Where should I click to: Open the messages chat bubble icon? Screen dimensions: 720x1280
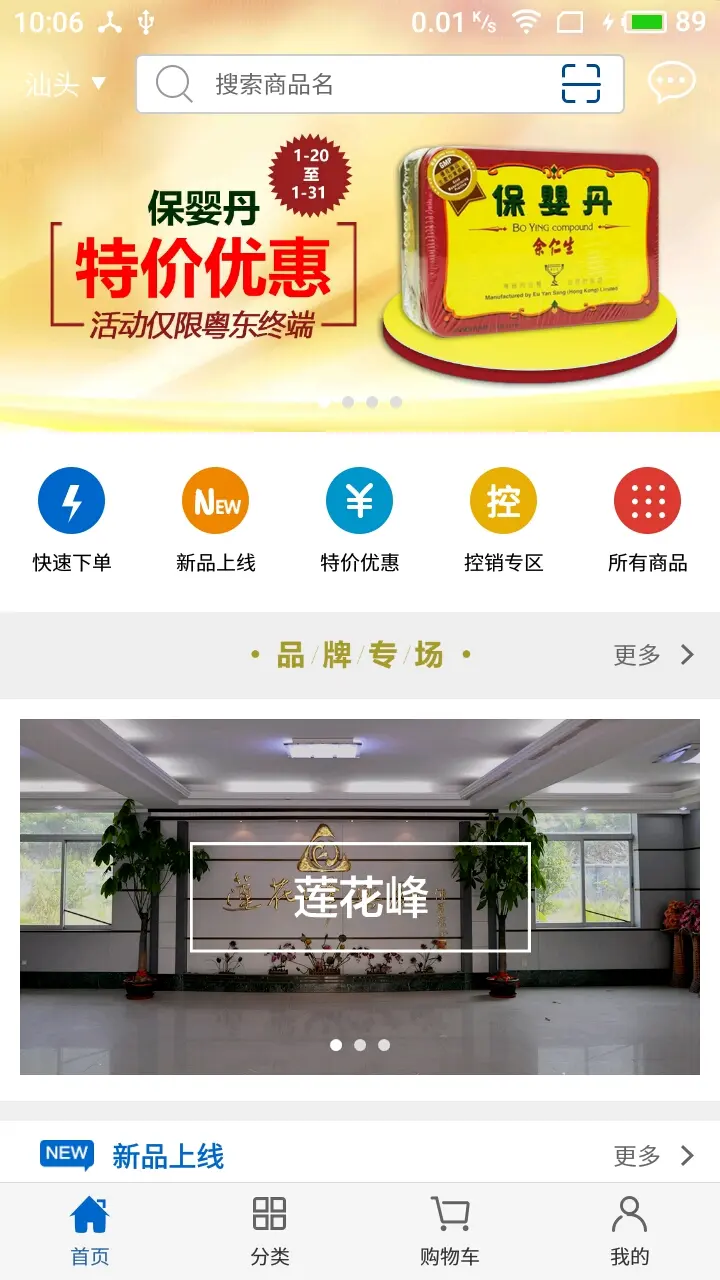pos(671,84)
